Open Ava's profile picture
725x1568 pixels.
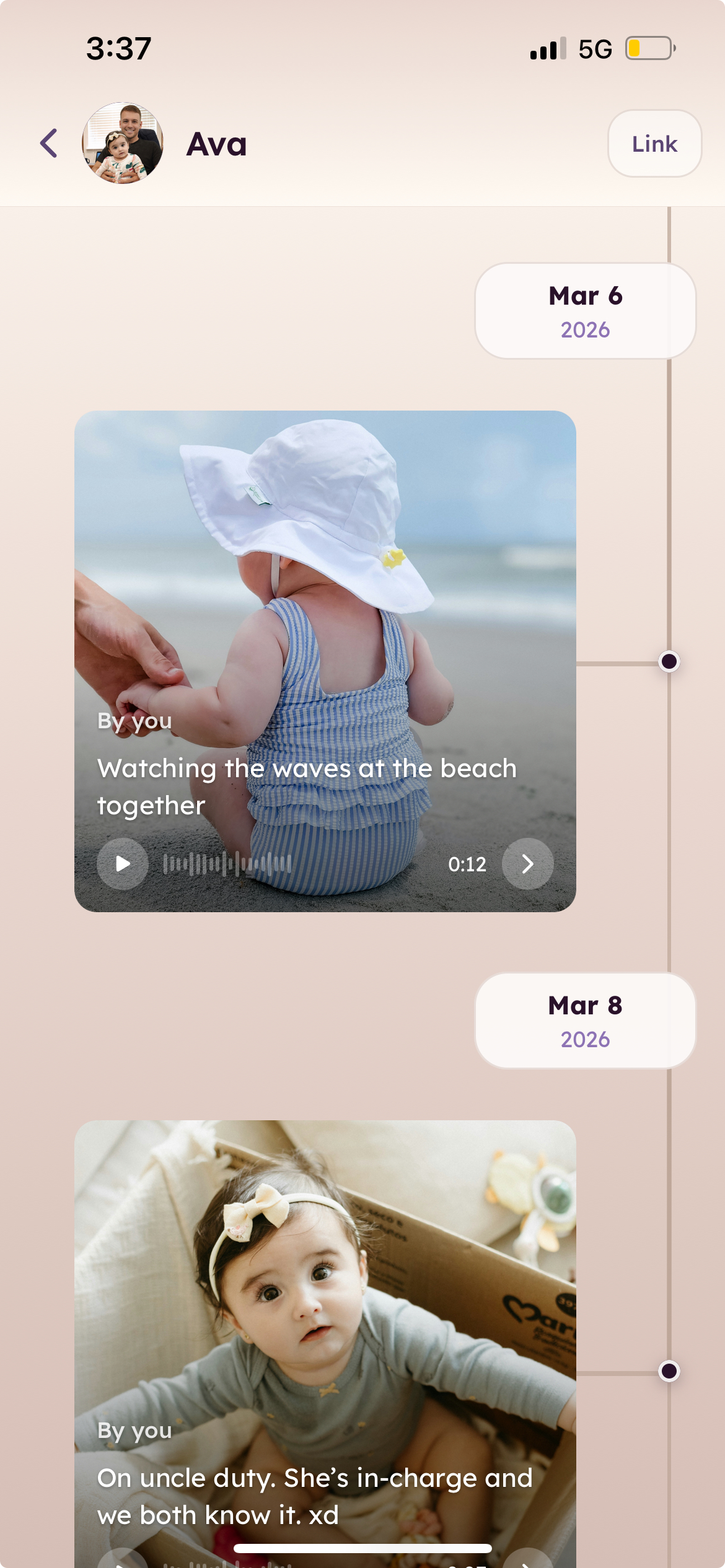[123, 144]
